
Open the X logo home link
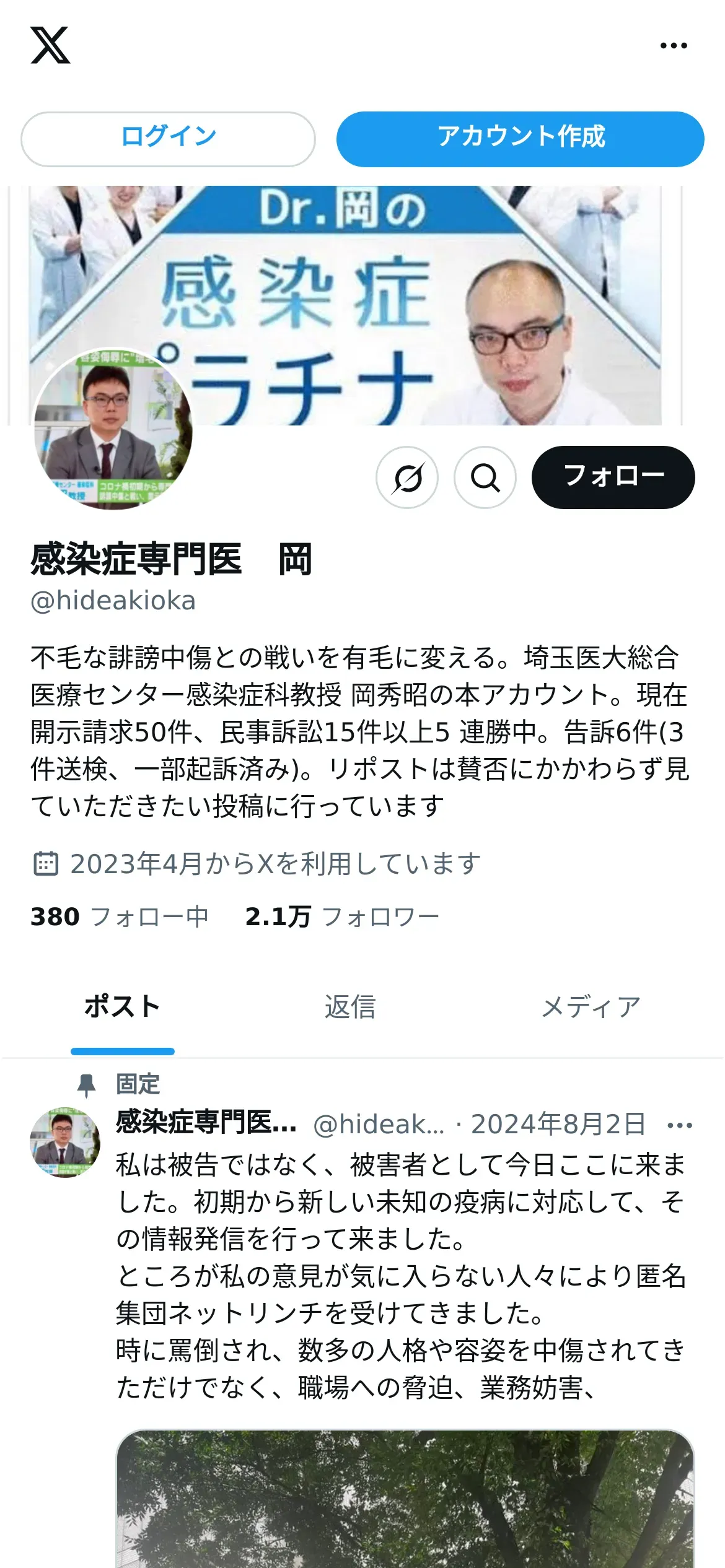tap(50, 45)
